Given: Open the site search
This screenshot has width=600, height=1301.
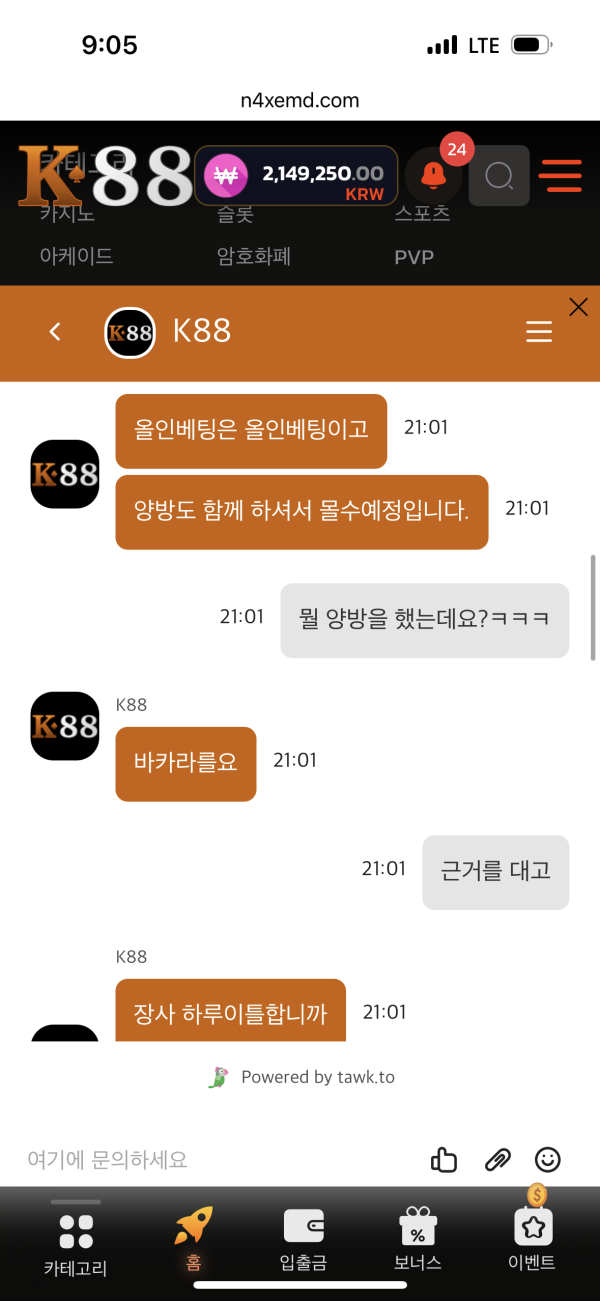Looking at the screenshot, I should point(498,176).
